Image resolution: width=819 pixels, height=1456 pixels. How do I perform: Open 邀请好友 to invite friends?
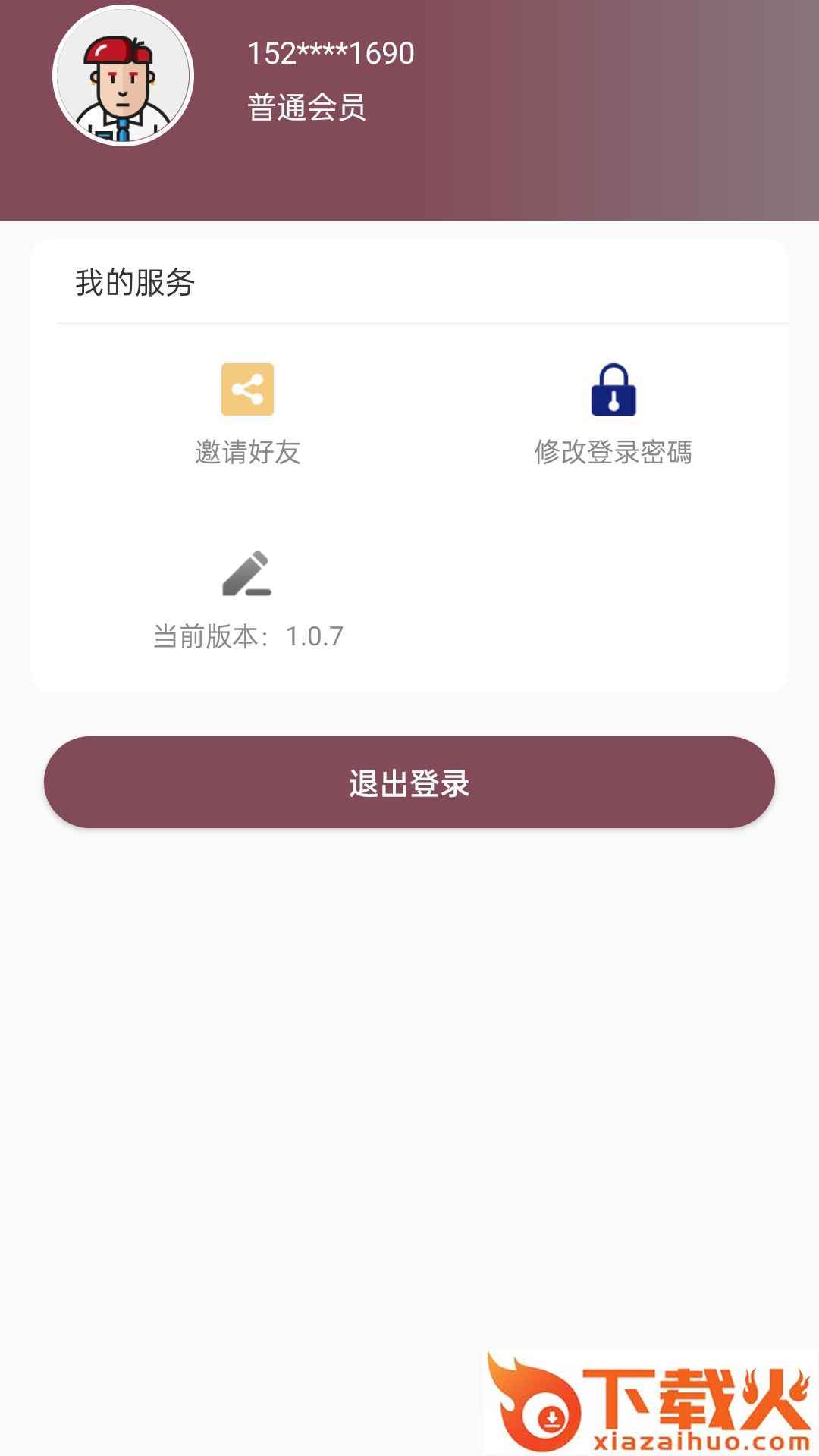[247, 413]
